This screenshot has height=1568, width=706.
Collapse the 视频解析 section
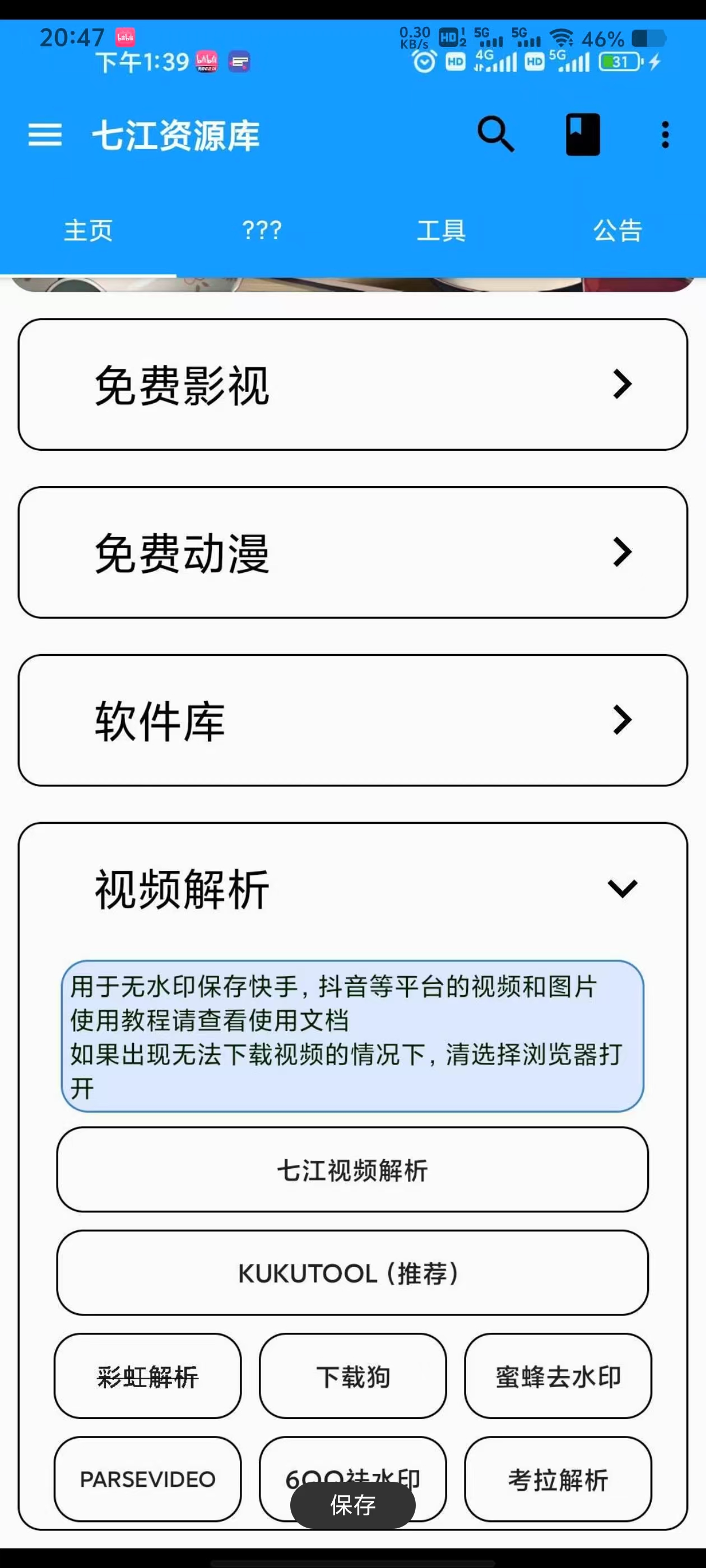tap(622, 889)
